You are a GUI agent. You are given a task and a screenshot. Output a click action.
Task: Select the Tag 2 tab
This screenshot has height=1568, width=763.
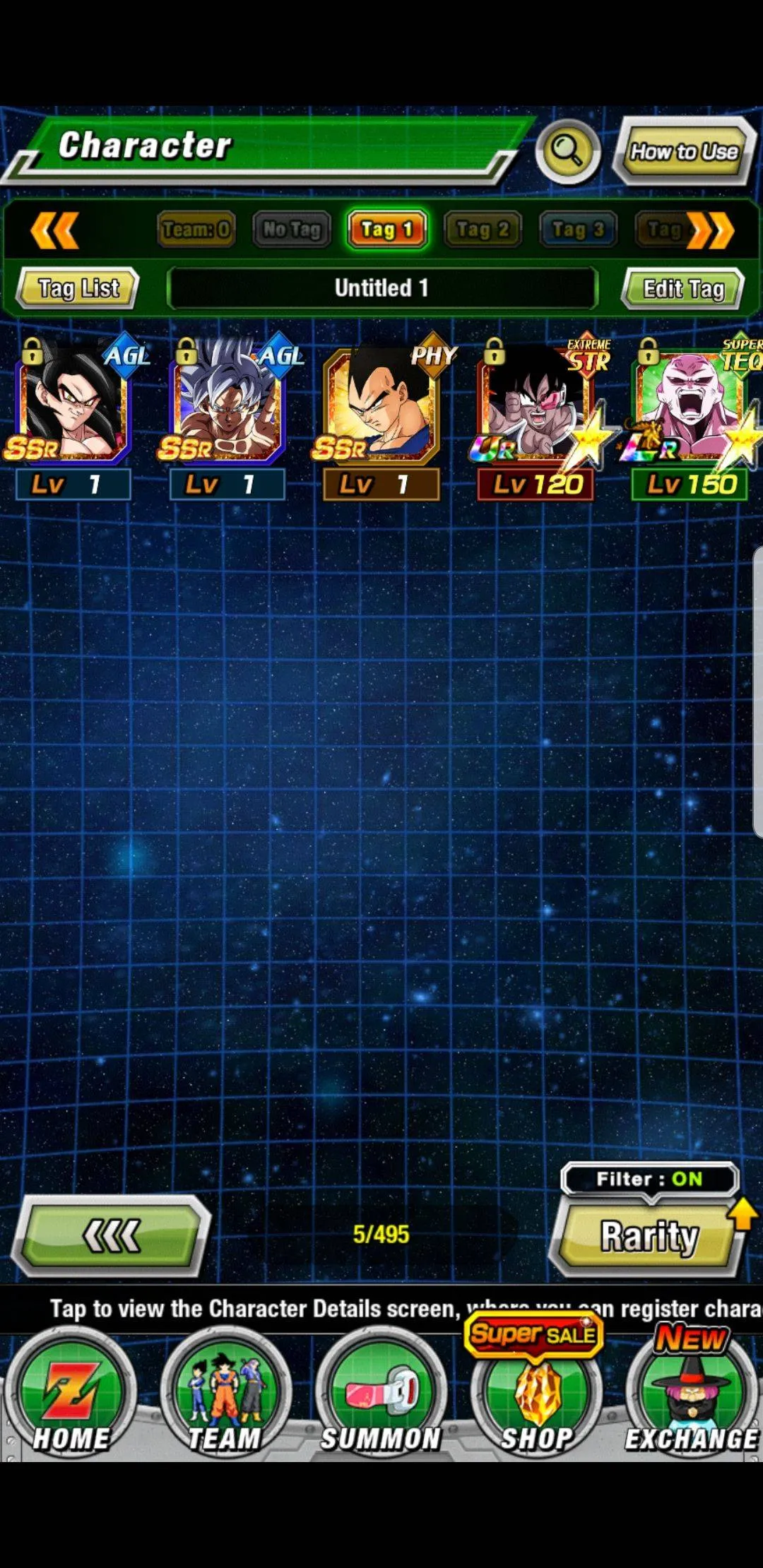483,230
